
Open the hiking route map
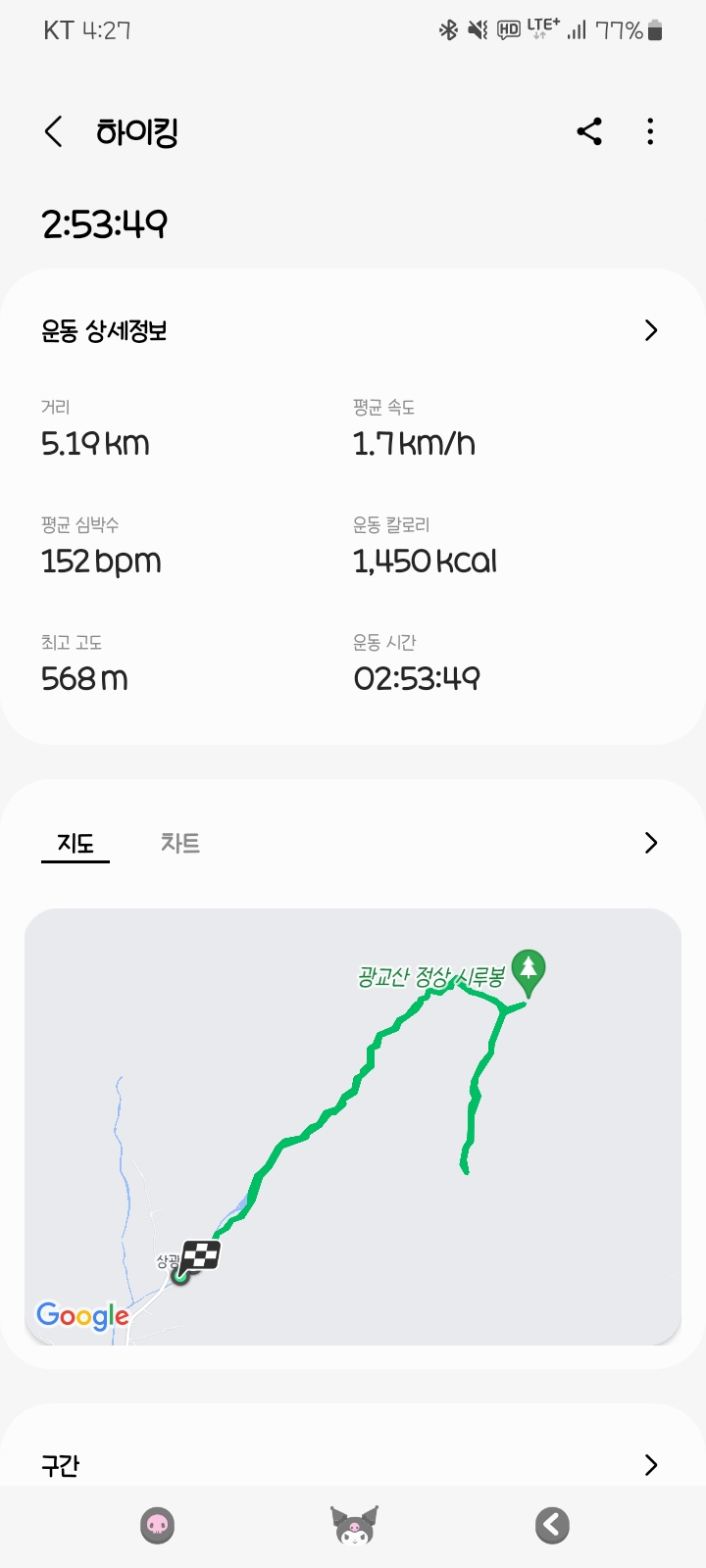pyautogui.click(x=353, y=1127)
